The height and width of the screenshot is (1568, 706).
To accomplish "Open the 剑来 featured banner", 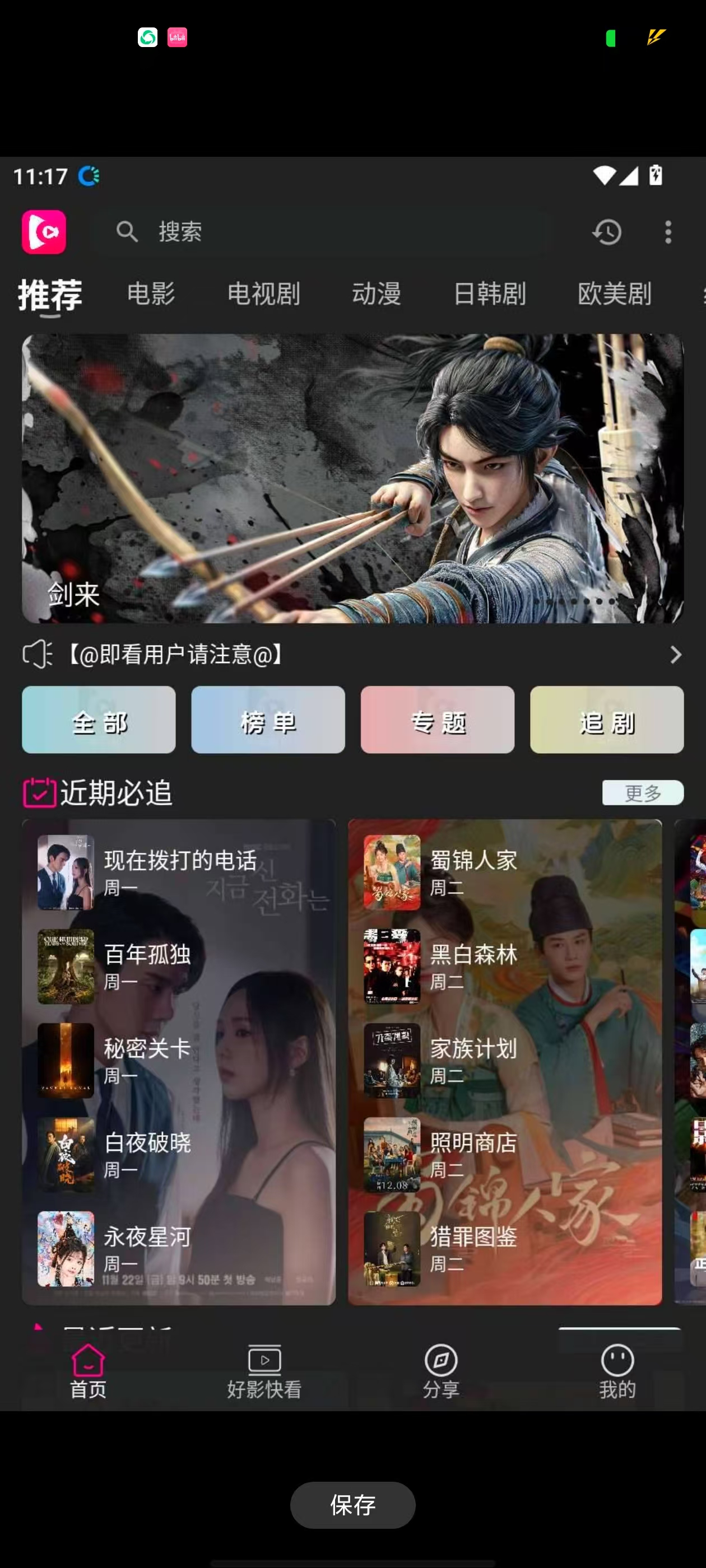I will pyautogui.click(x=352, y=478).
